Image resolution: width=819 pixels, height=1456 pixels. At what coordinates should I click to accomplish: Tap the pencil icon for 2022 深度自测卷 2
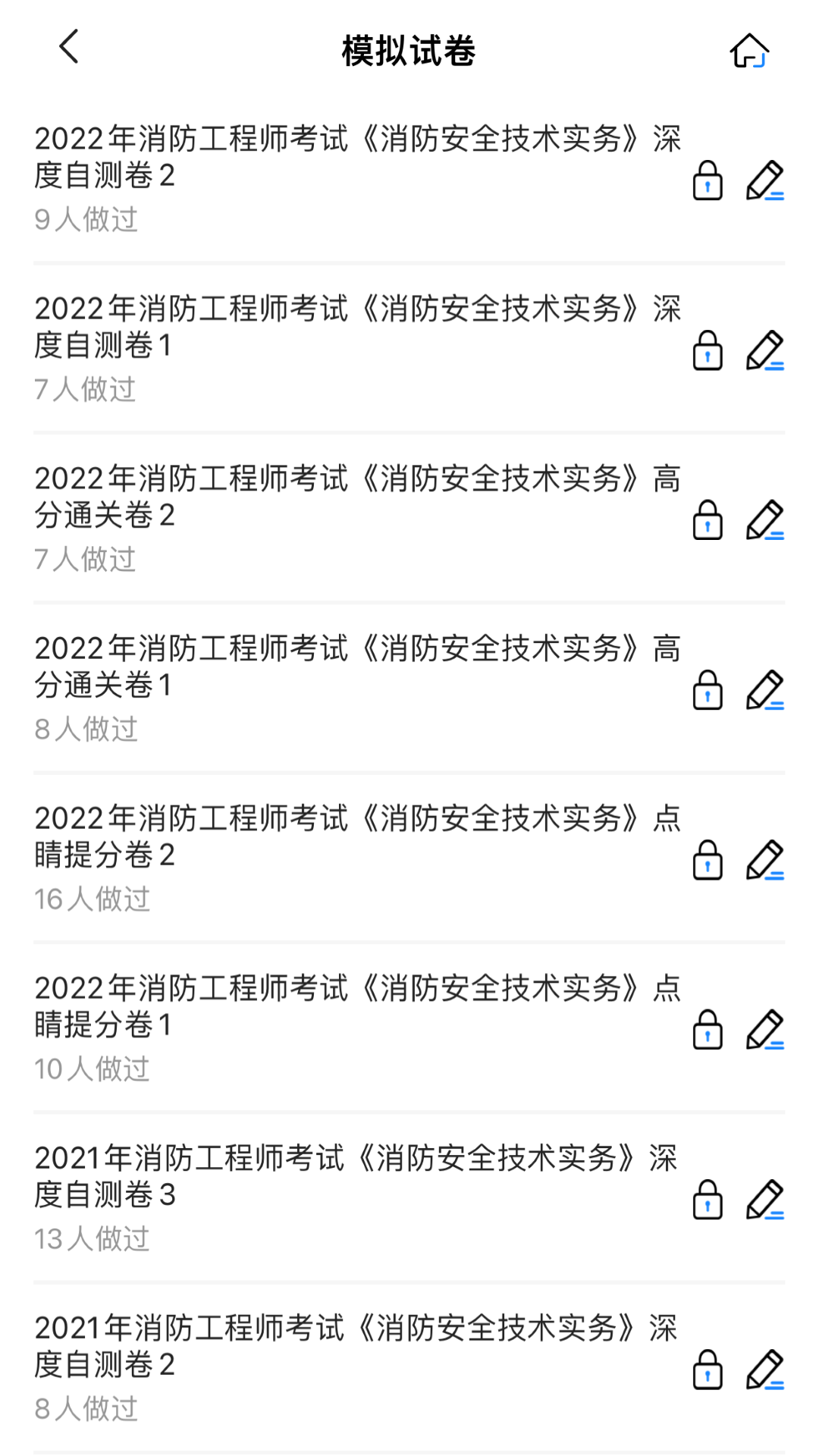point(764,180)
